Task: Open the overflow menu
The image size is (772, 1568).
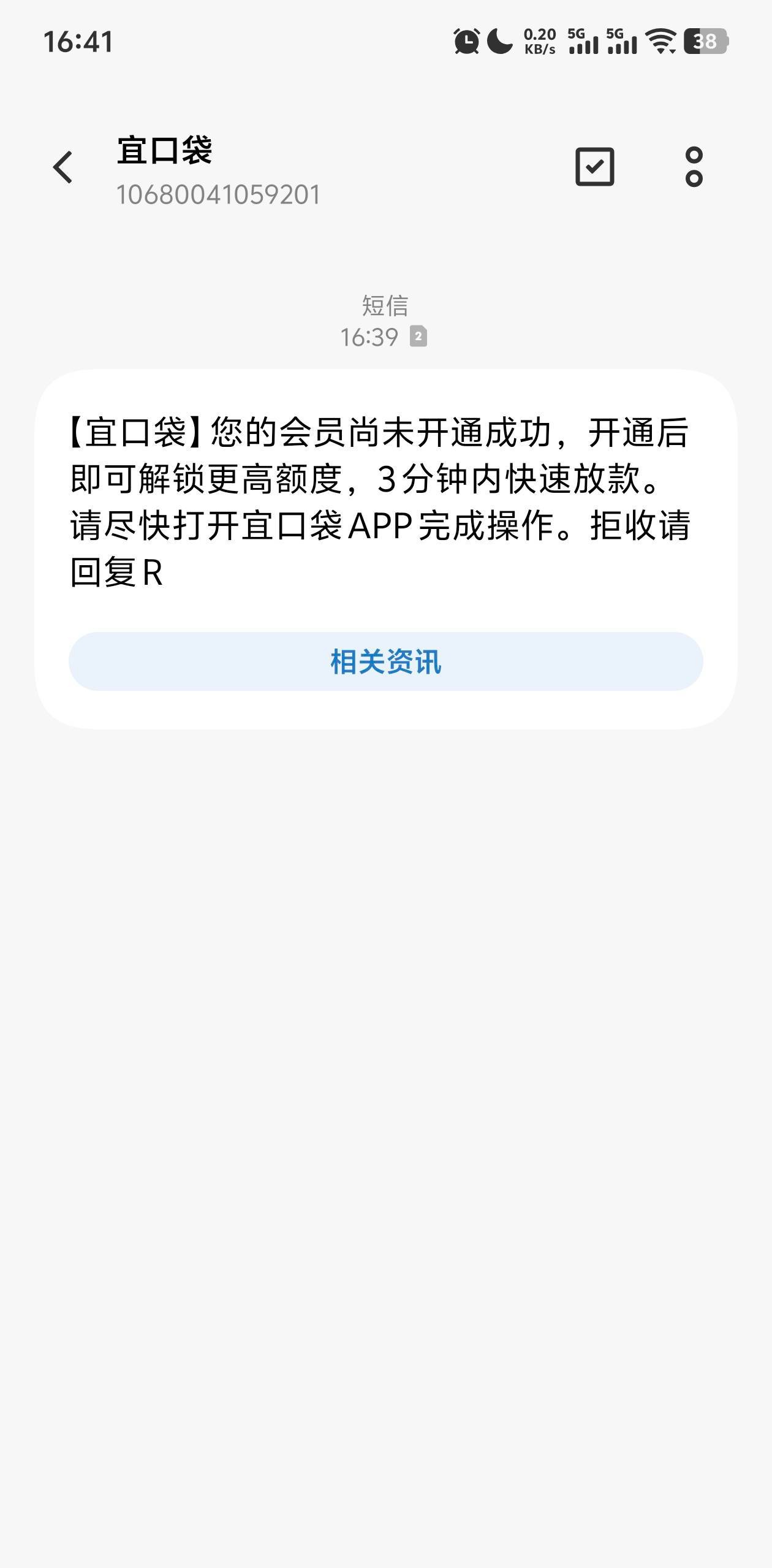Action: click(x=694, y=167)
